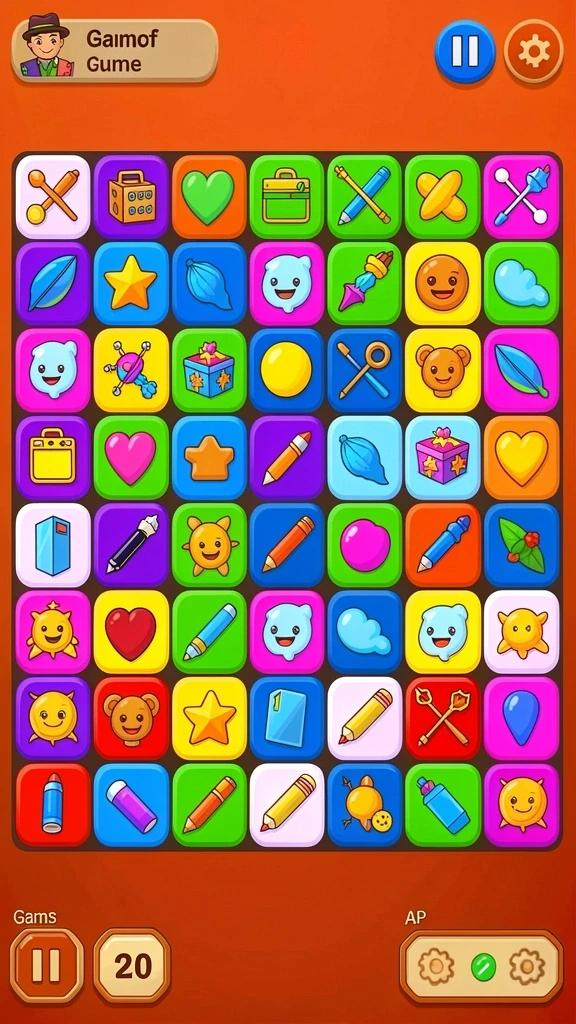Tap the blue balloon tile on magenta
This screenshot has width=576, height=1024.
click(521, 718)
